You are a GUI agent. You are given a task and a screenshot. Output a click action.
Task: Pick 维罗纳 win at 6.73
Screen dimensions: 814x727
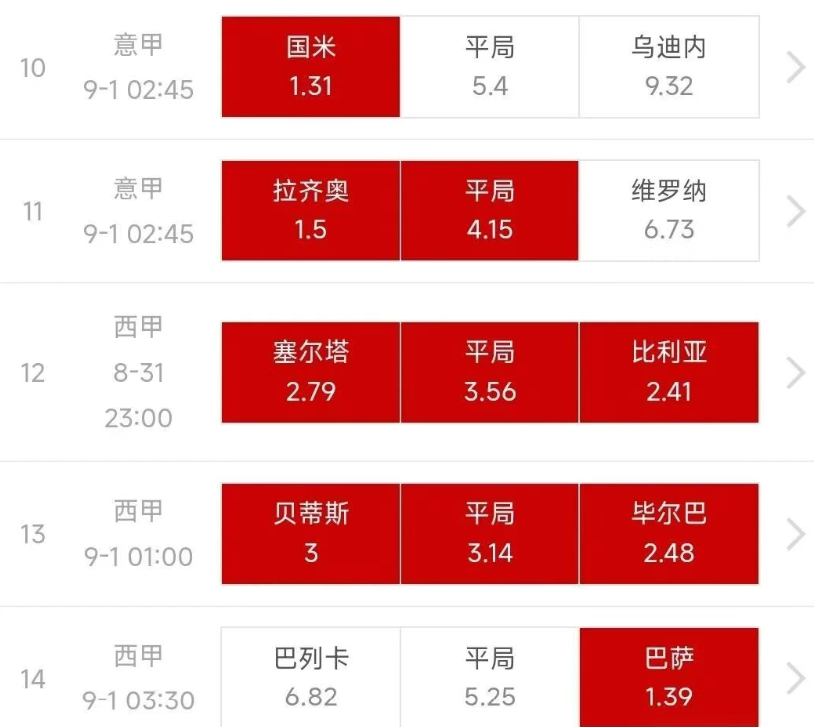668,210
